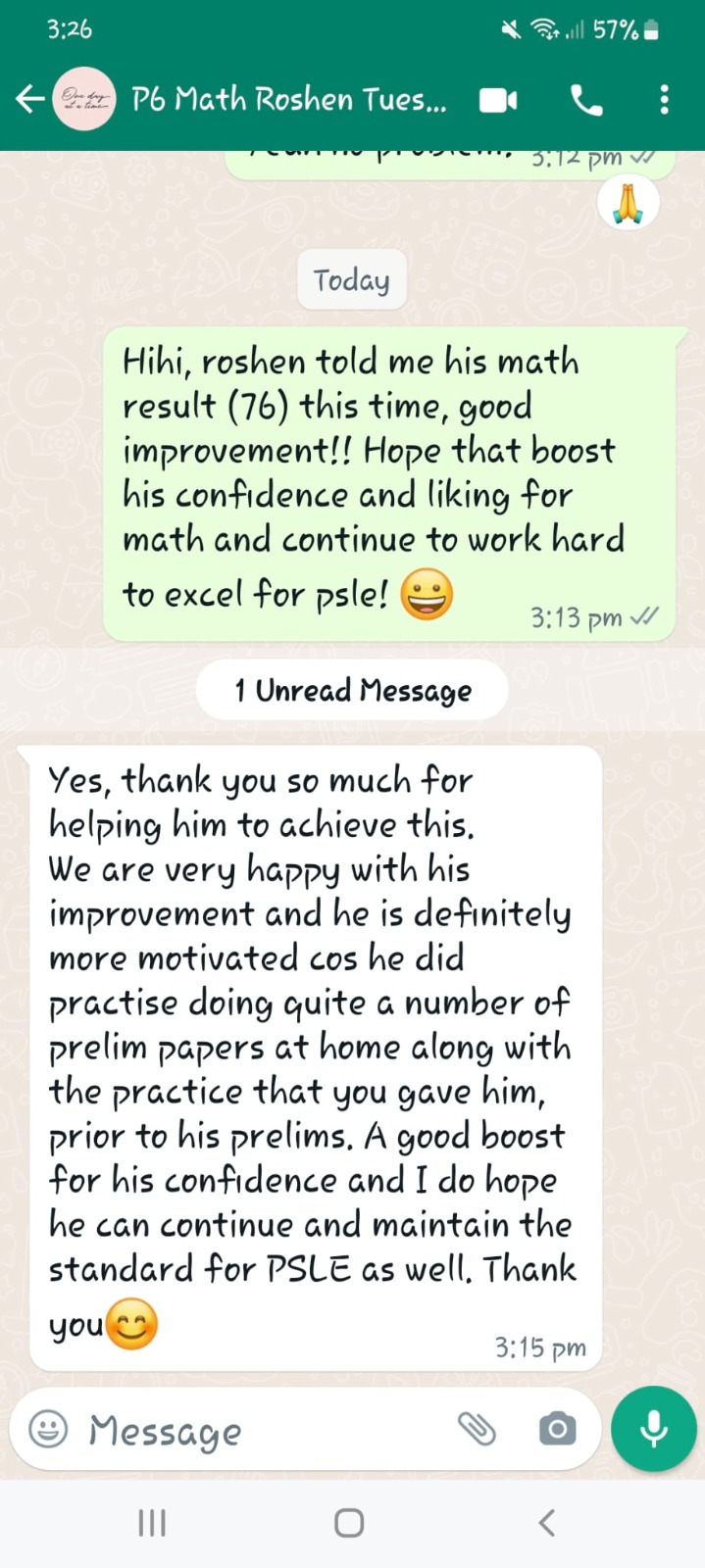Start a voice call
This screenshot has width=705, height=1568.
tap(586, 100)
